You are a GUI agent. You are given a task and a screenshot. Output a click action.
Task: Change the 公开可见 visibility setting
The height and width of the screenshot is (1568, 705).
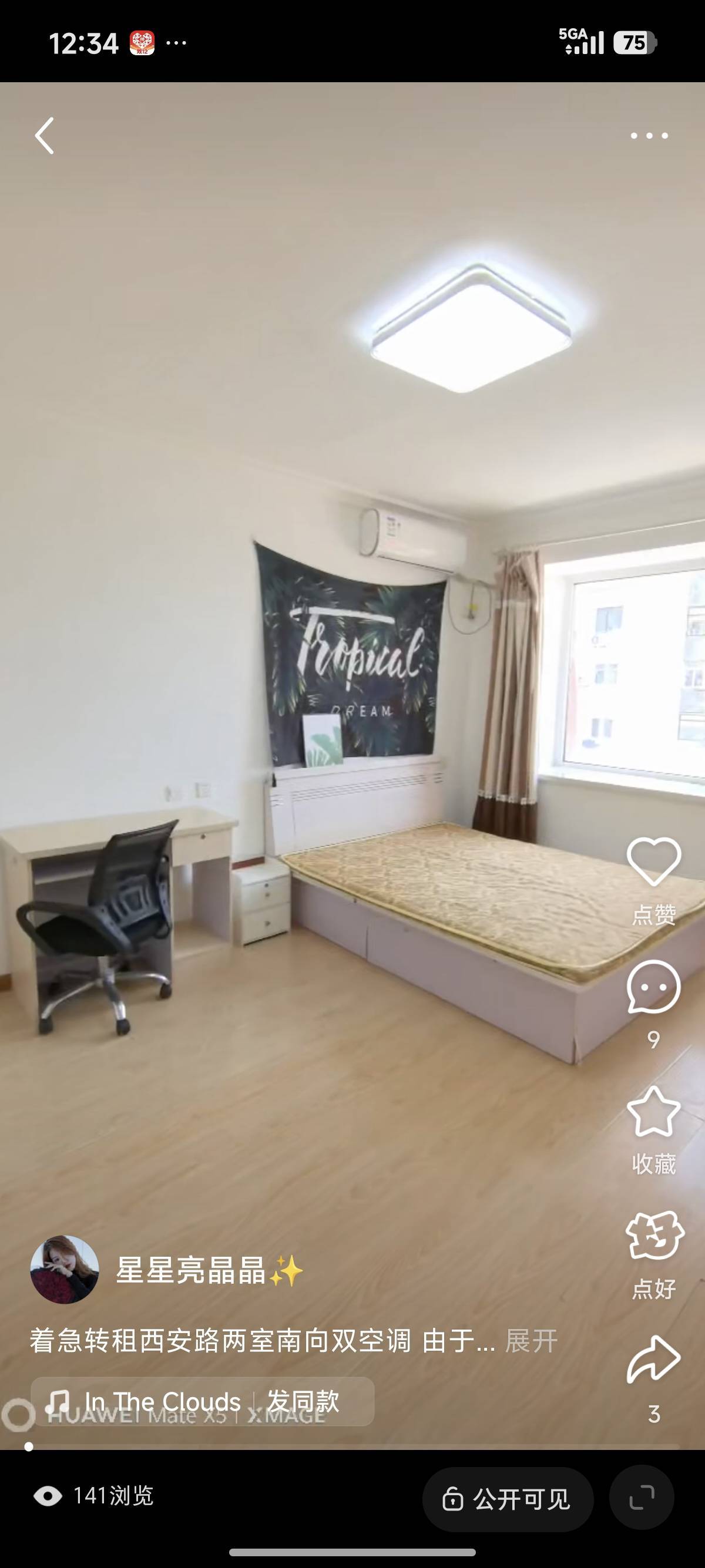click(x=508, y=1499)
